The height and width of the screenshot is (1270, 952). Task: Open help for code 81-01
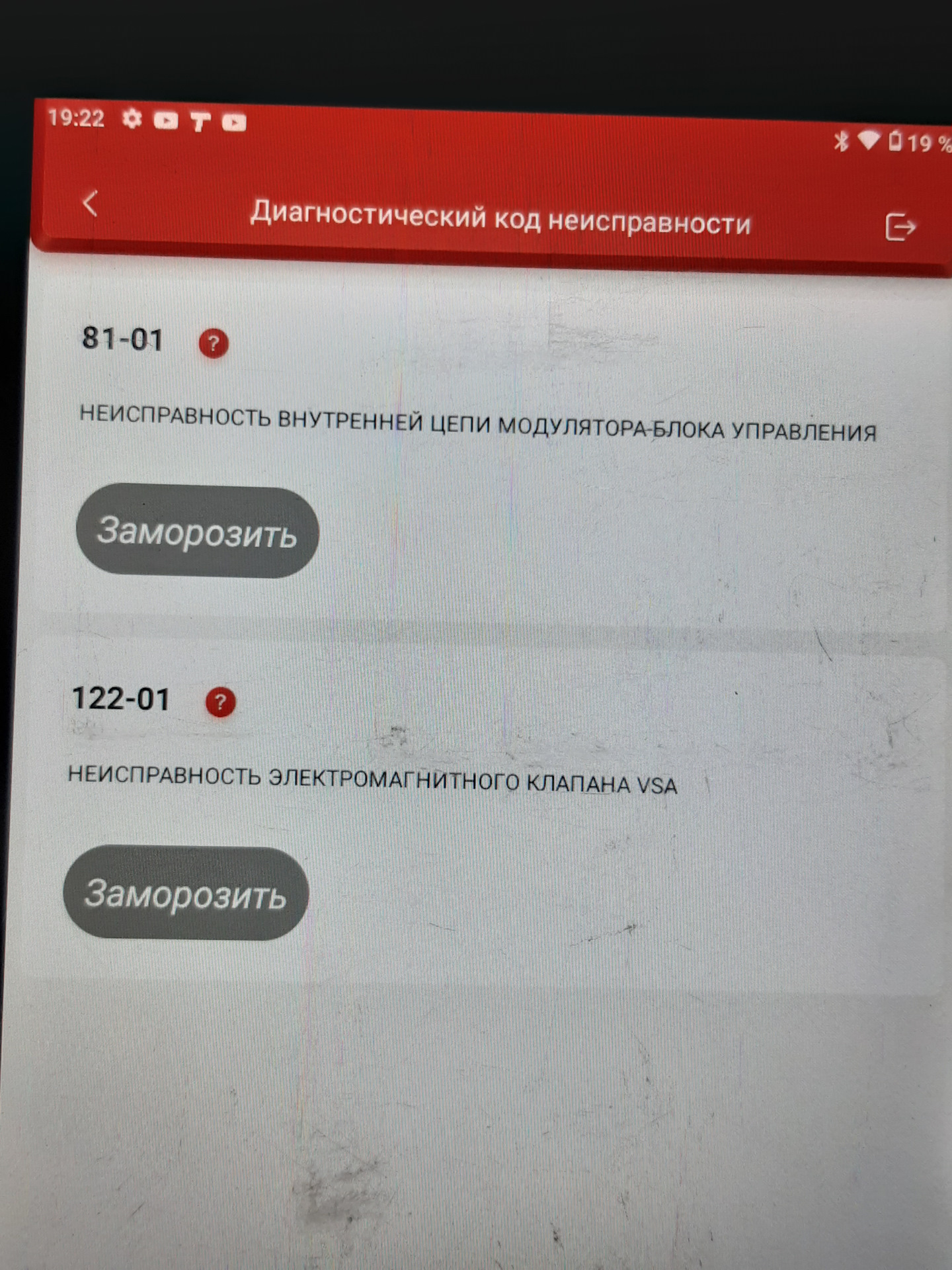click(x=214, y=344)
